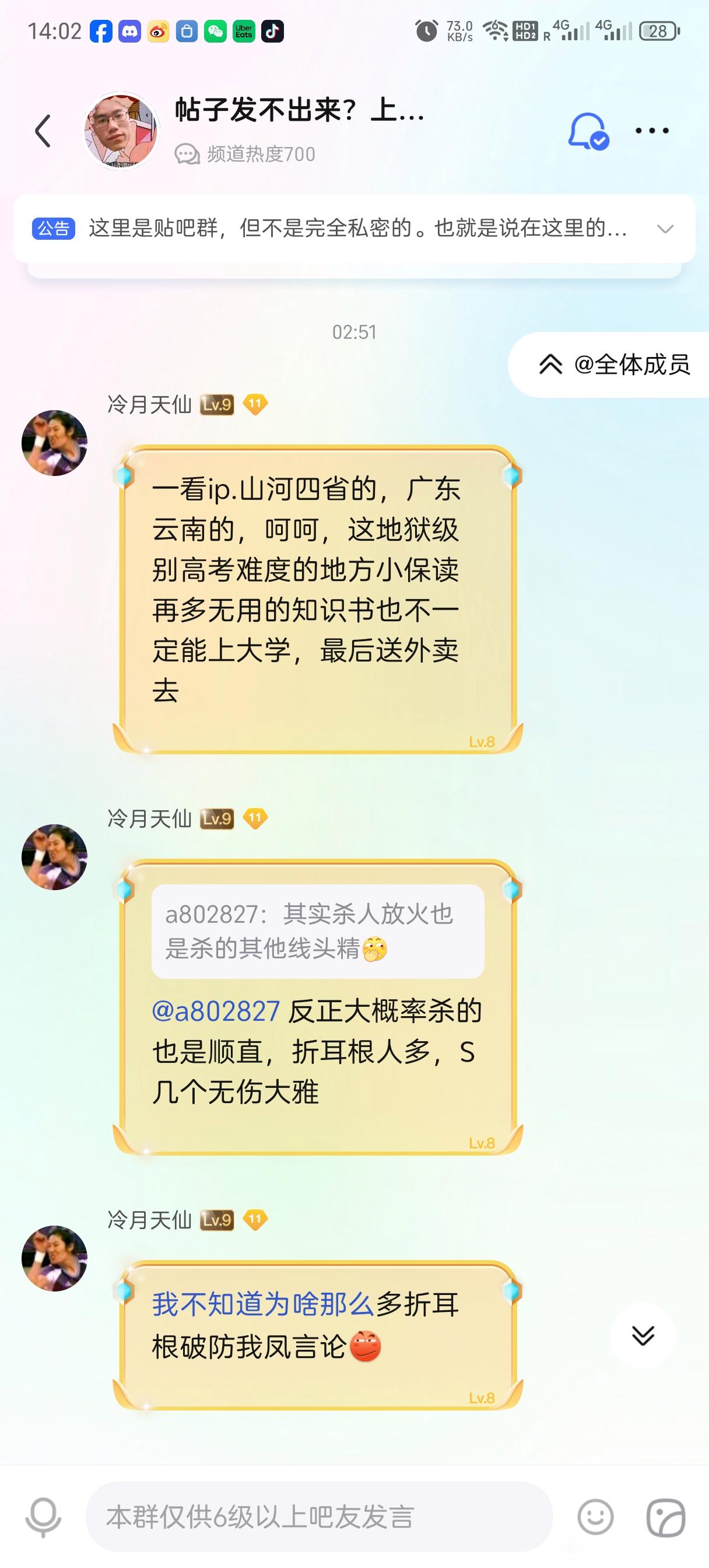Image resolution: width=709 pixels, height=1568 pixels.
Task: Open the three-dot overflow menu
Action: [x=652, y=130]
